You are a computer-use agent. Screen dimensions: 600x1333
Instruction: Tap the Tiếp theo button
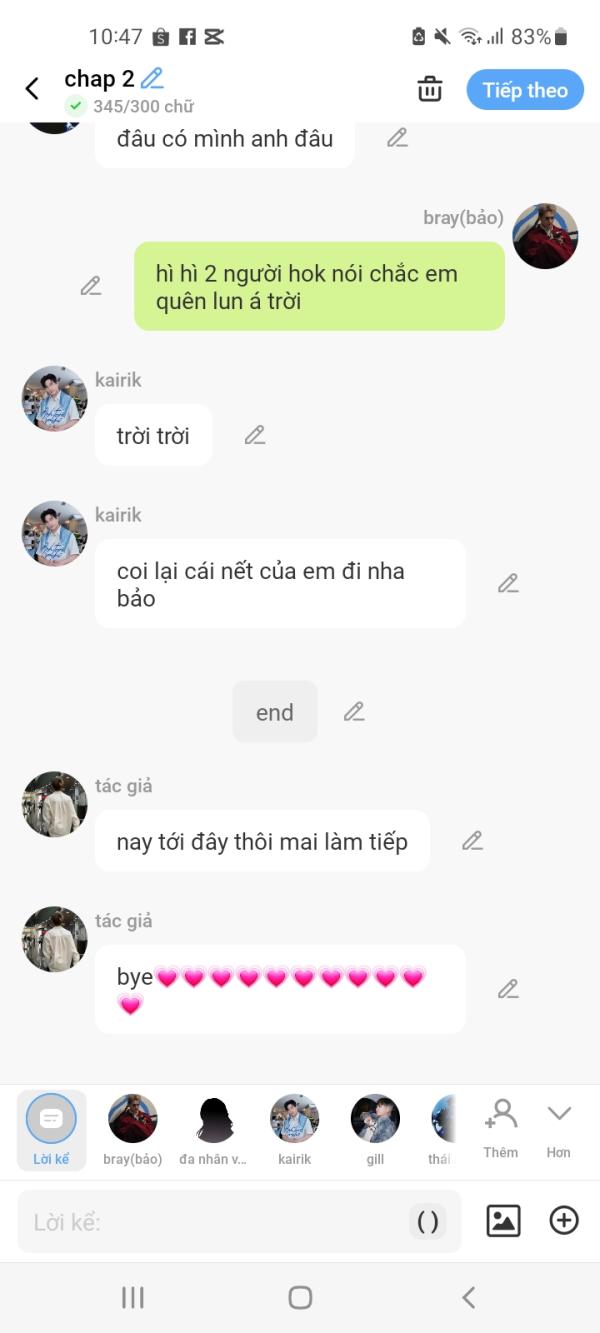(525, 90)
